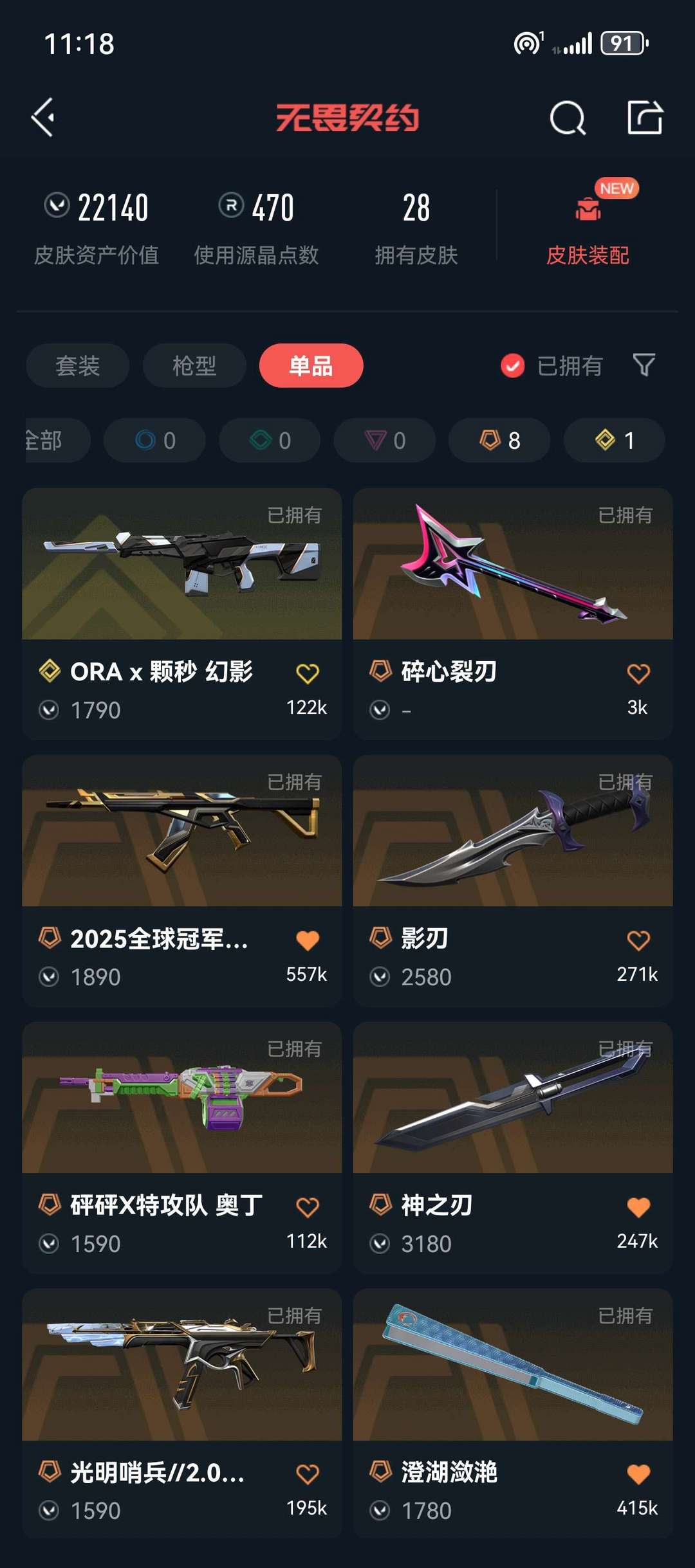Share this skin collection page
Screen dimensions: 695x1568
[x=645, y=118]
